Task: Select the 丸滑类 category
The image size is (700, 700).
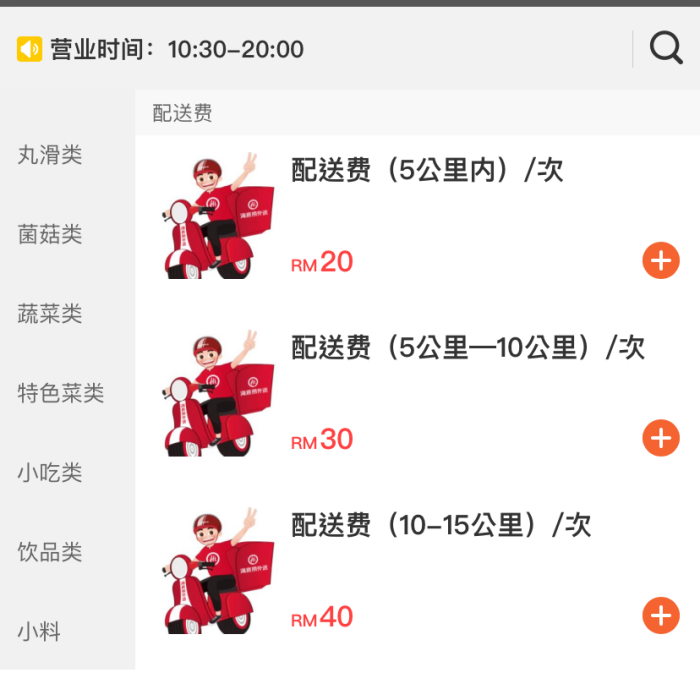Action: [50, 155]
